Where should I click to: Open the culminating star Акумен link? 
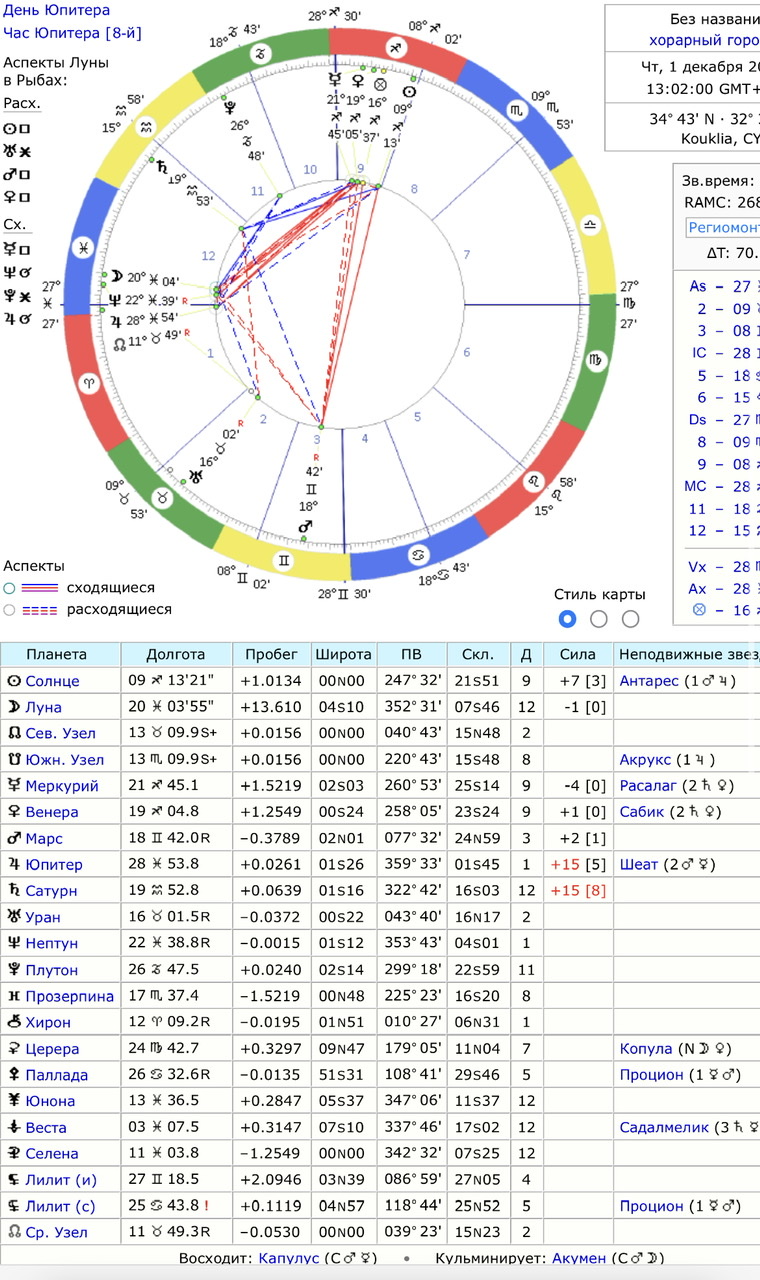point(578,1258)
